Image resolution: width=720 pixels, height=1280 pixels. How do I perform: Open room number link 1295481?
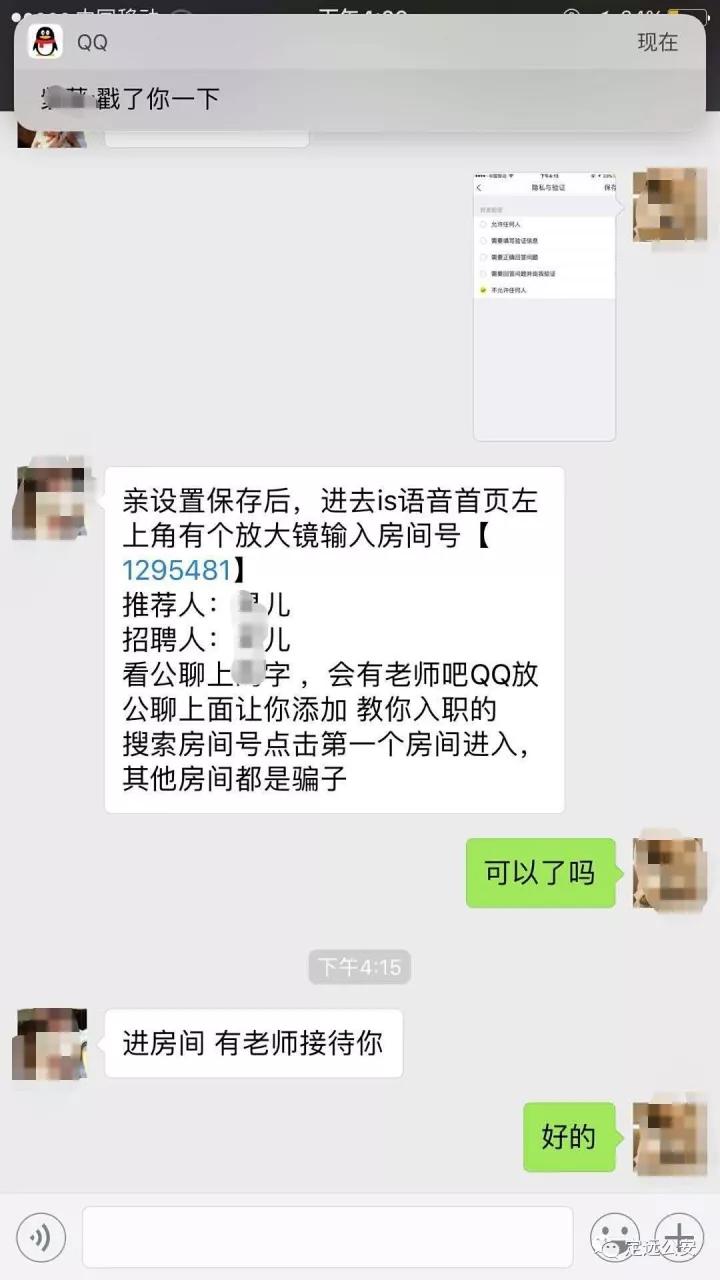coord(174,571)
